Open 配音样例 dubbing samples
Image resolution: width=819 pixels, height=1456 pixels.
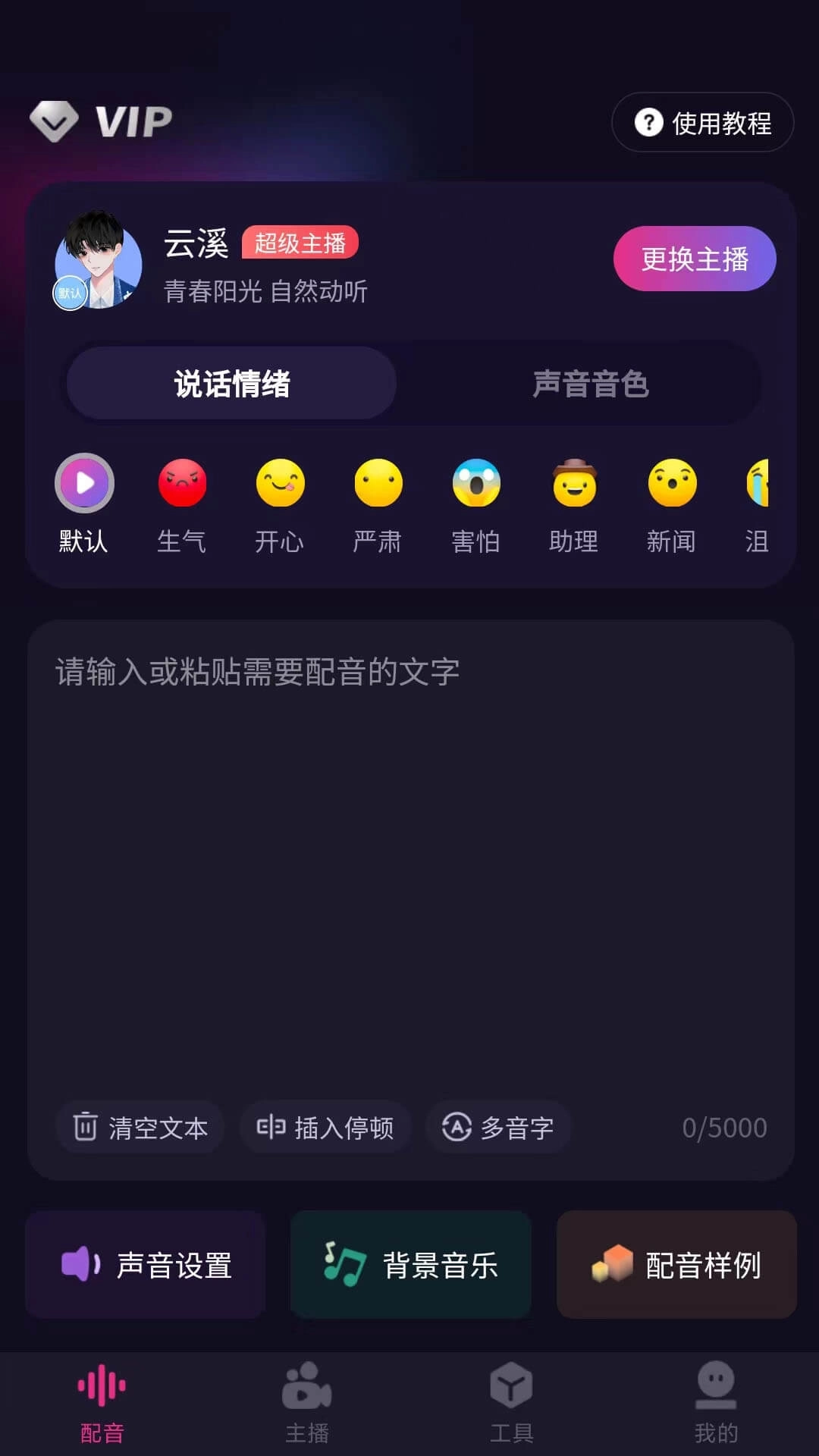pos(676,1263)
